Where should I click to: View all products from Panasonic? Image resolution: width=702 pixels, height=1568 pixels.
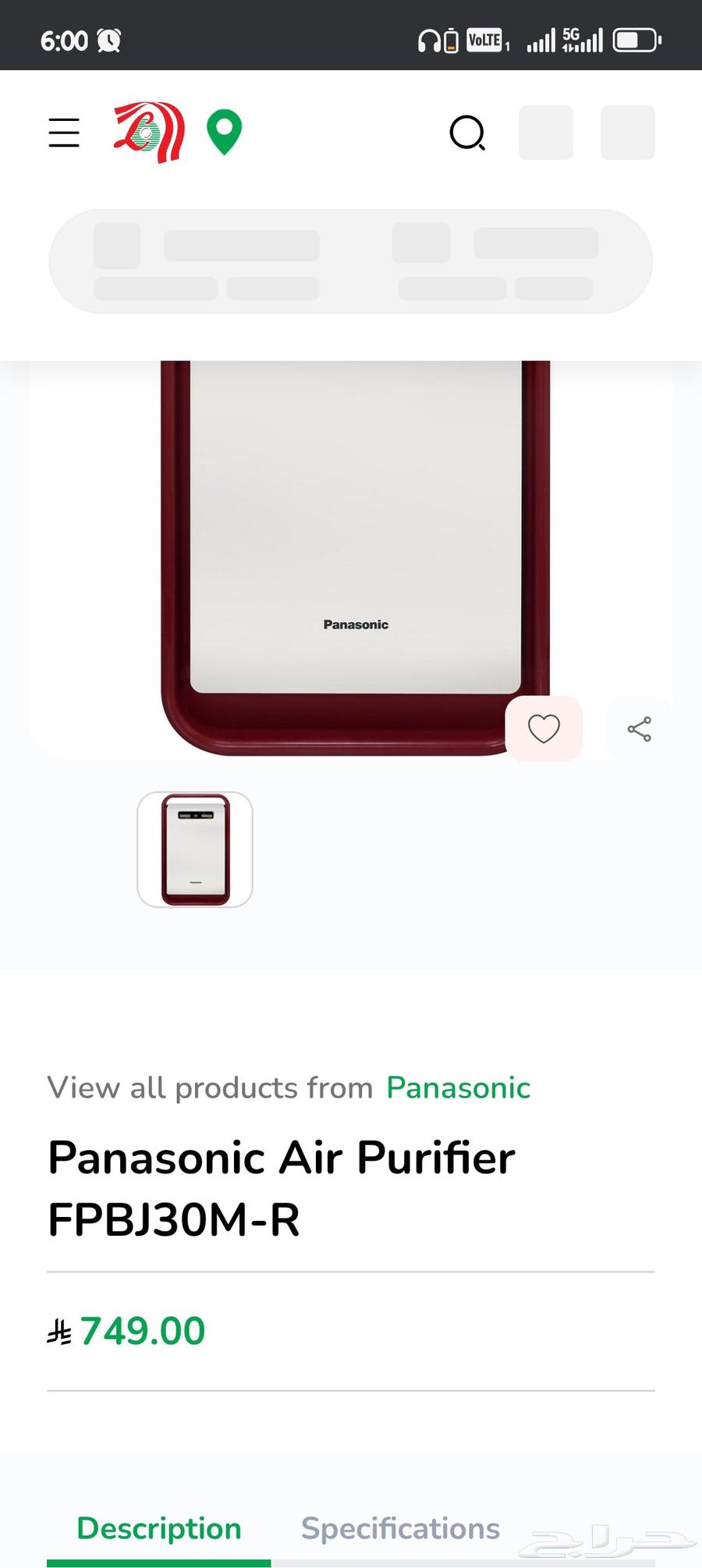coord(458,1087)
